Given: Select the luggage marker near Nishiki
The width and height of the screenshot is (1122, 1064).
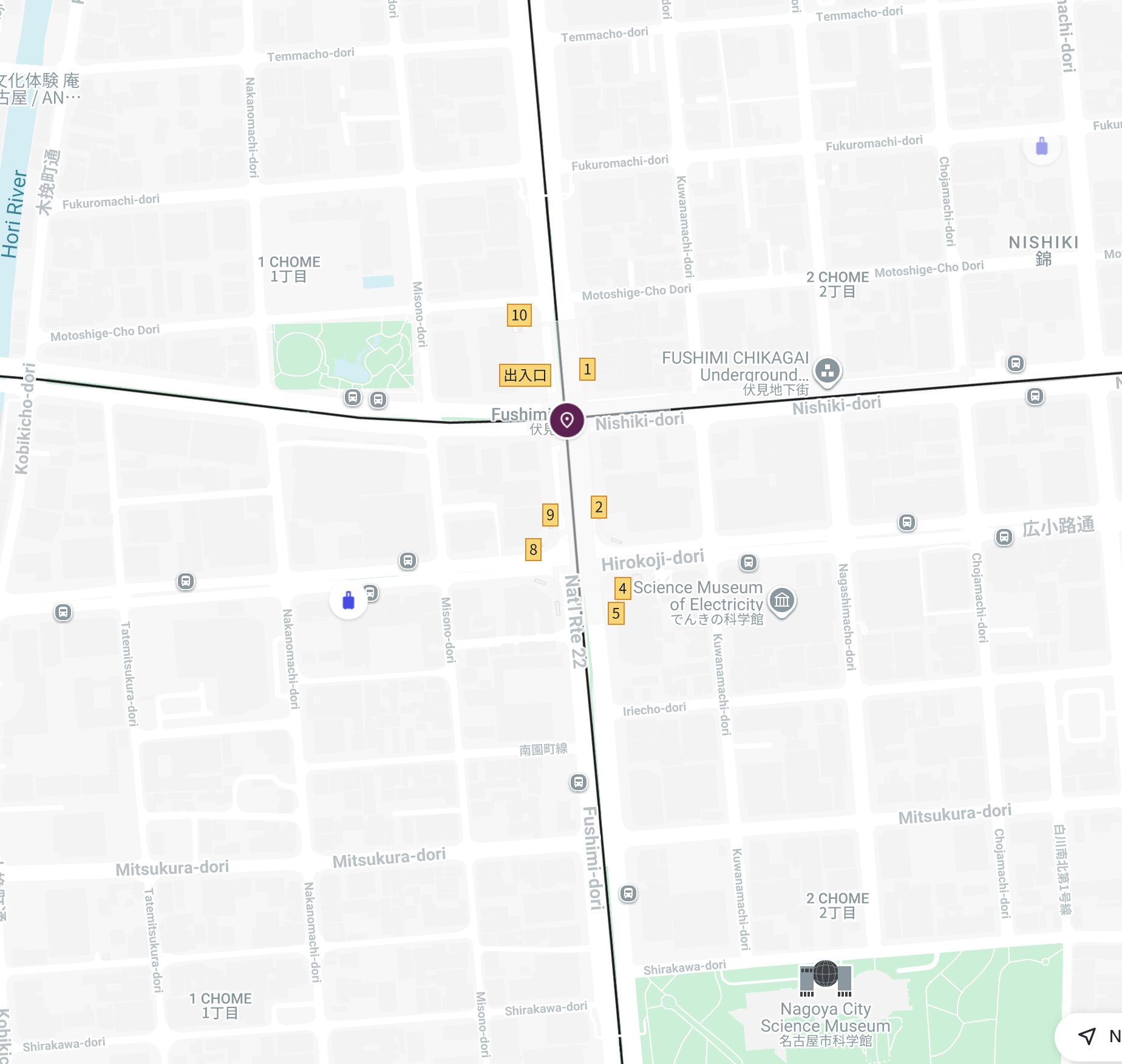Looking at the screenshot, I should pos(1042,147).
